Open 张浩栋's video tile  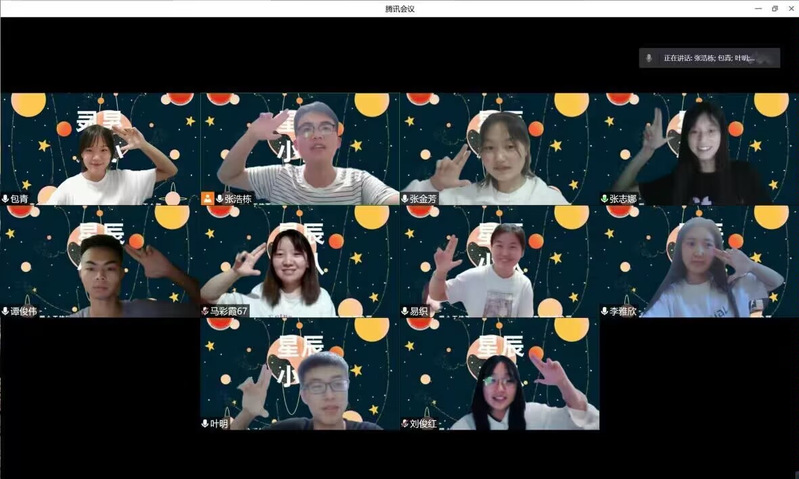point(300,149)
